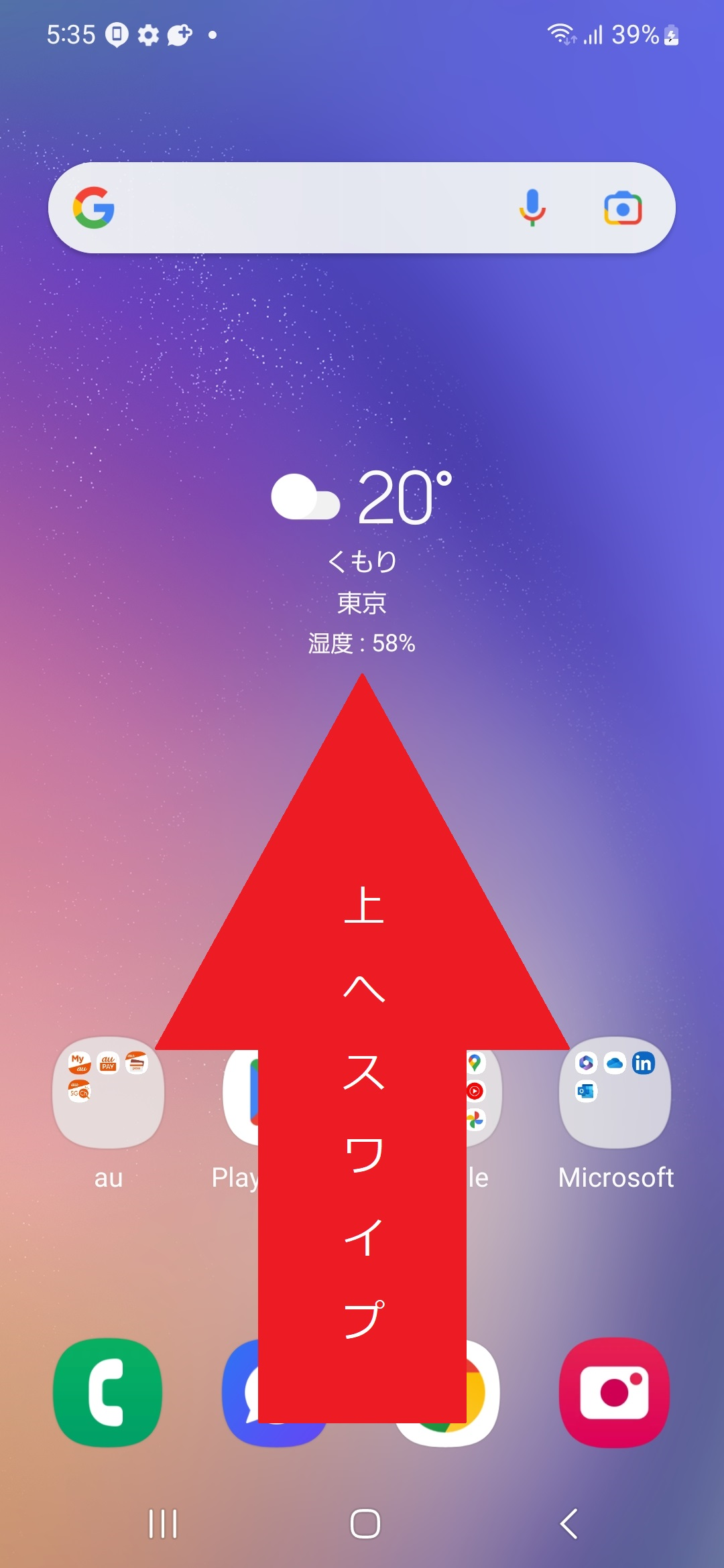
Task: Tap the voice search microphone
Action: pyautogui.click(x=532, y=207)
